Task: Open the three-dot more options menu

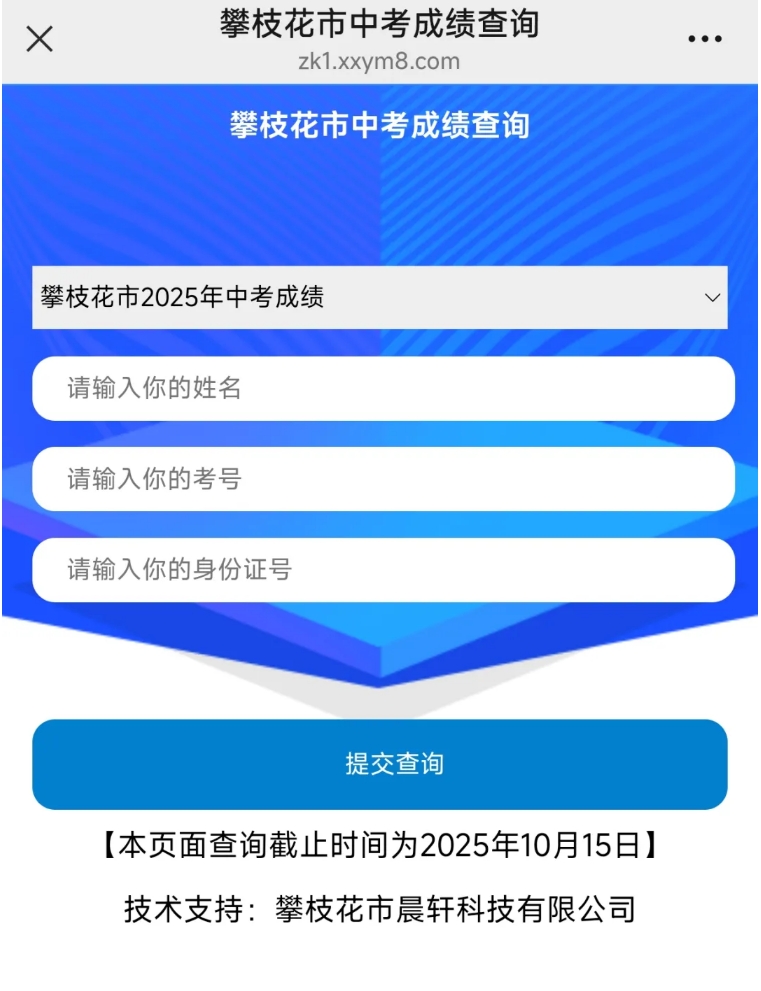Action: point(704,39)
